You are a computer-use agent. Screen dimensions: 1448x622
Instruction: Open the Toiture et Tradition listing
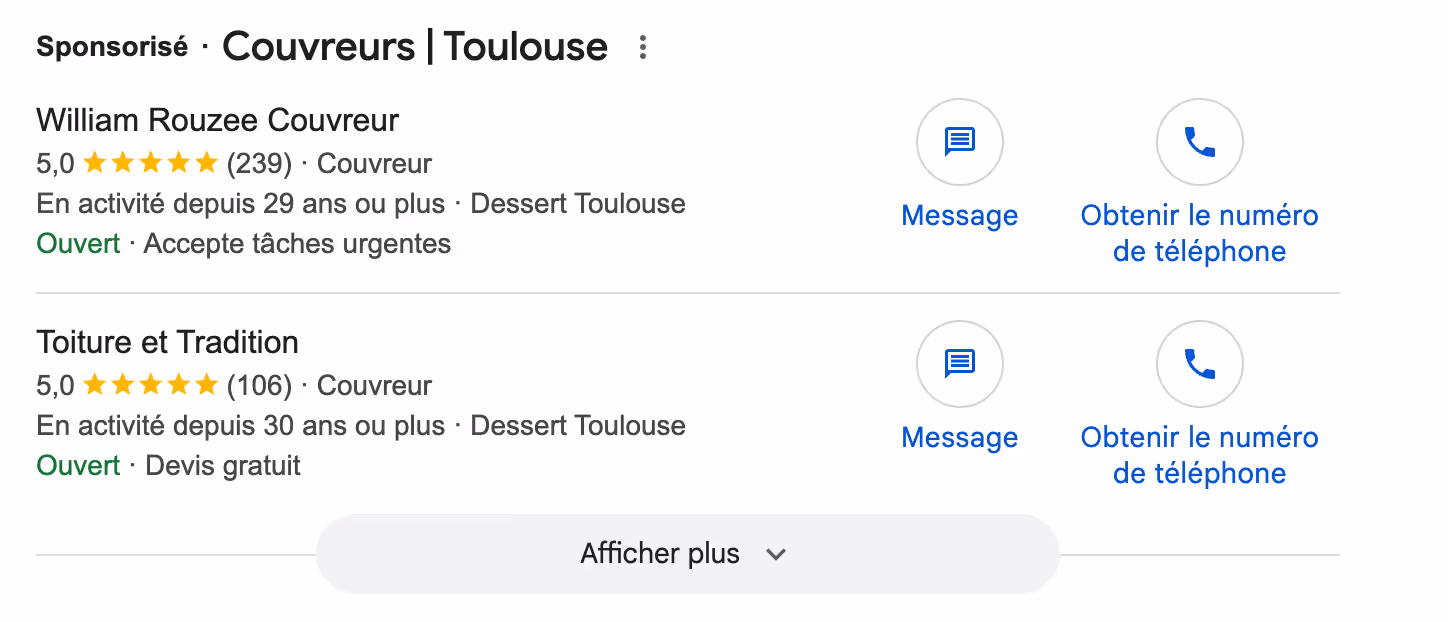[x=168, y=343]
